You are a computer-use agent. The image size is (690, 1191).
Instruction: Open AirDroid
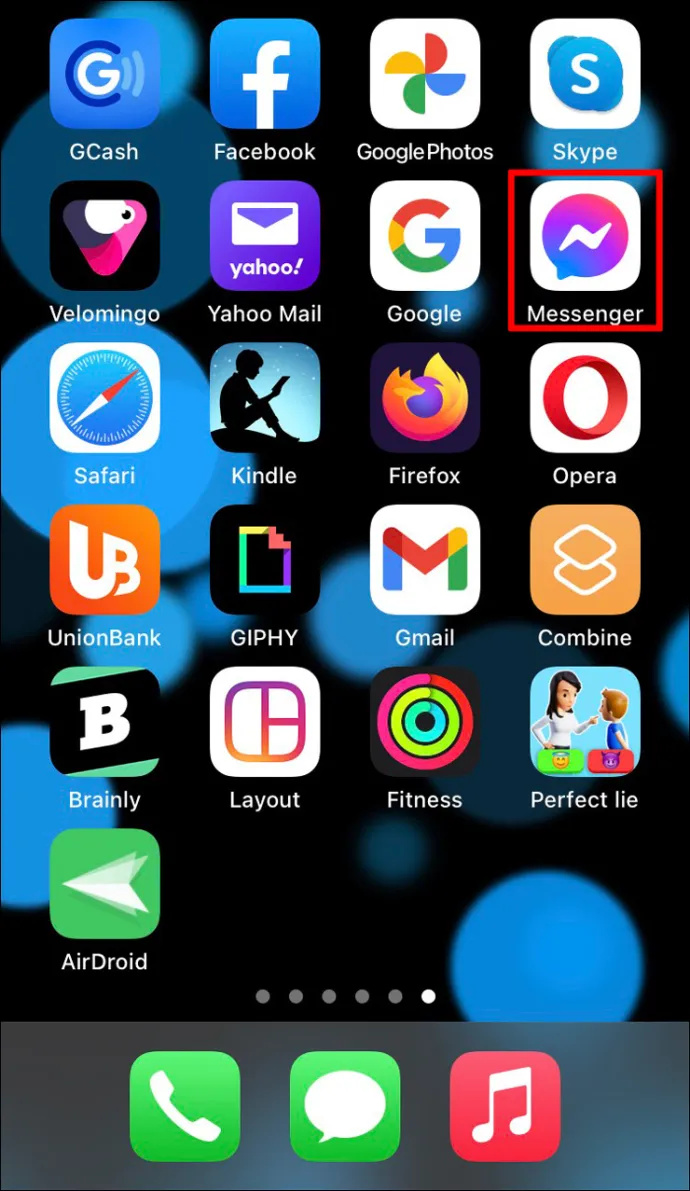[x=105, y=884]
